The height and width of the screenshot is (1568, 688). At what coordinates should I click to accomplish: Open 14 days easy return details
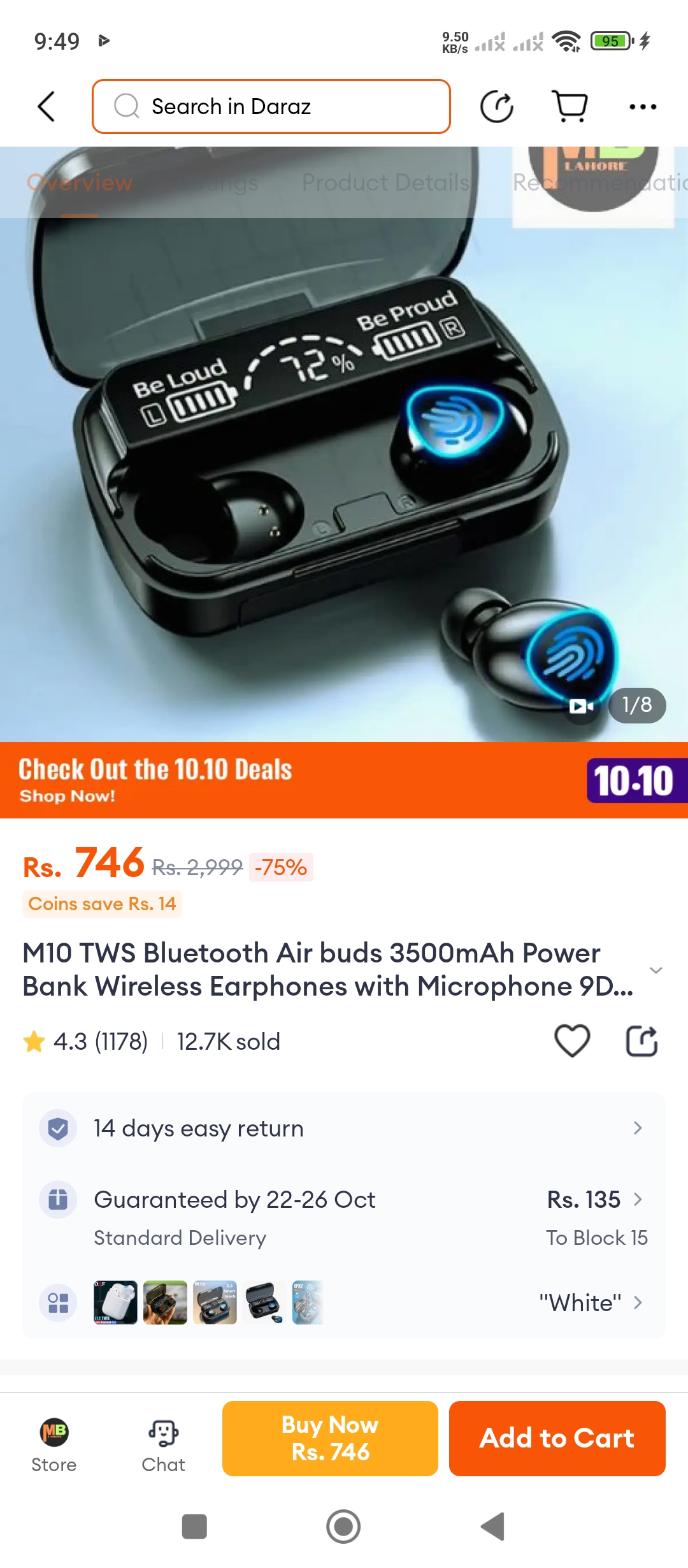point(344,1128)
